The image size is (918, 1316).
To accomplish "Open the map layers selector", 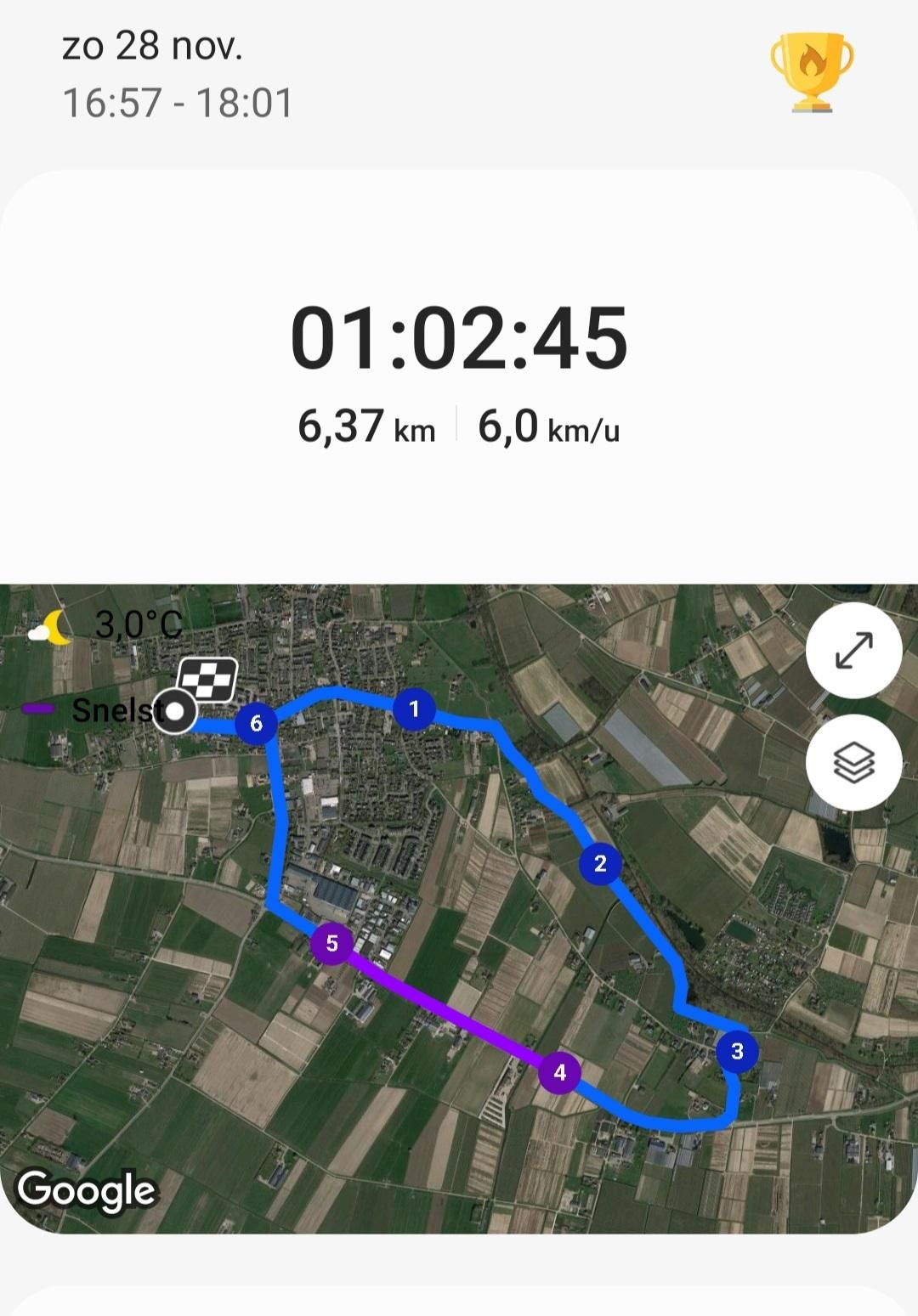I will pyautogui.click(x=853, y=762).
